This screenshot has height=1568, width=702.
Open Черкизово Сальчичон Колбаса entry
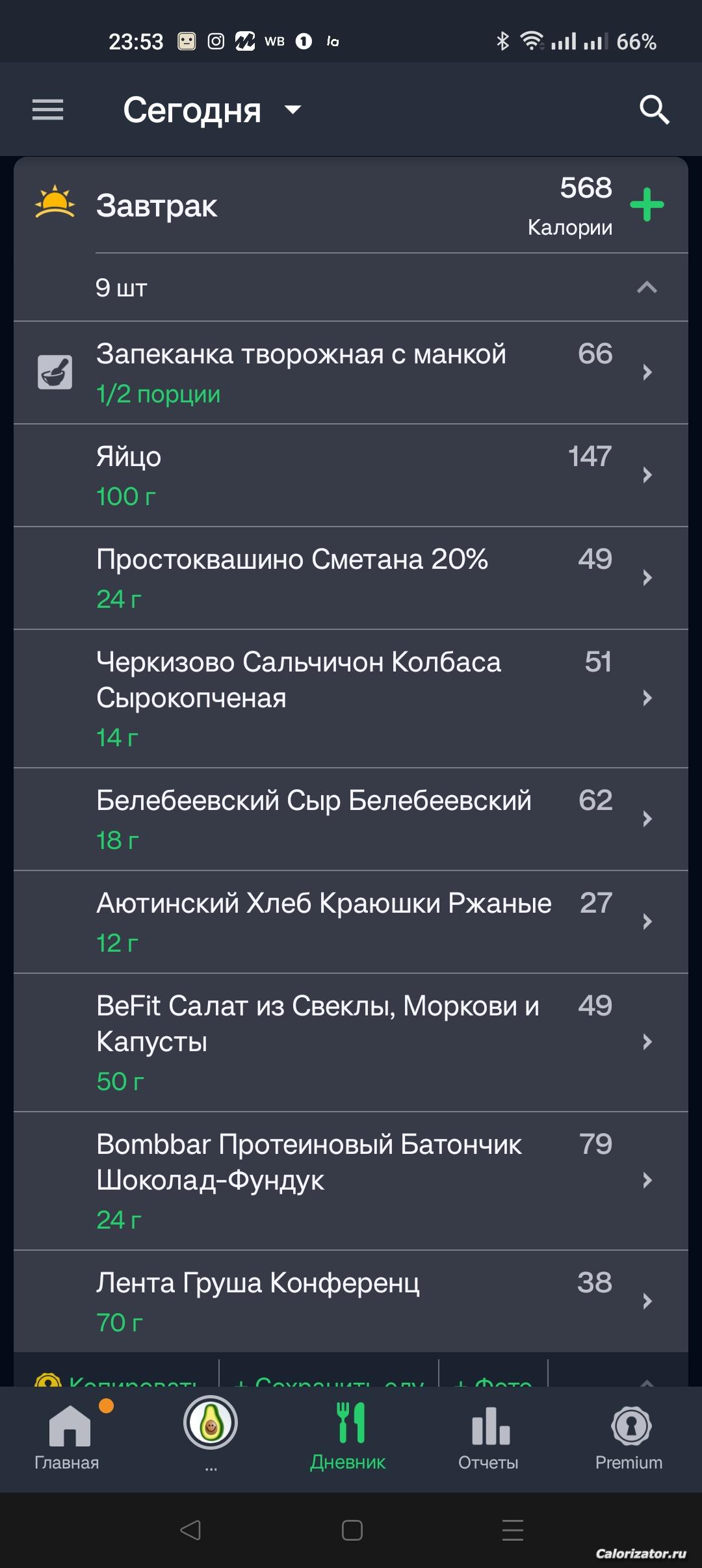click(x=351, y=699)
